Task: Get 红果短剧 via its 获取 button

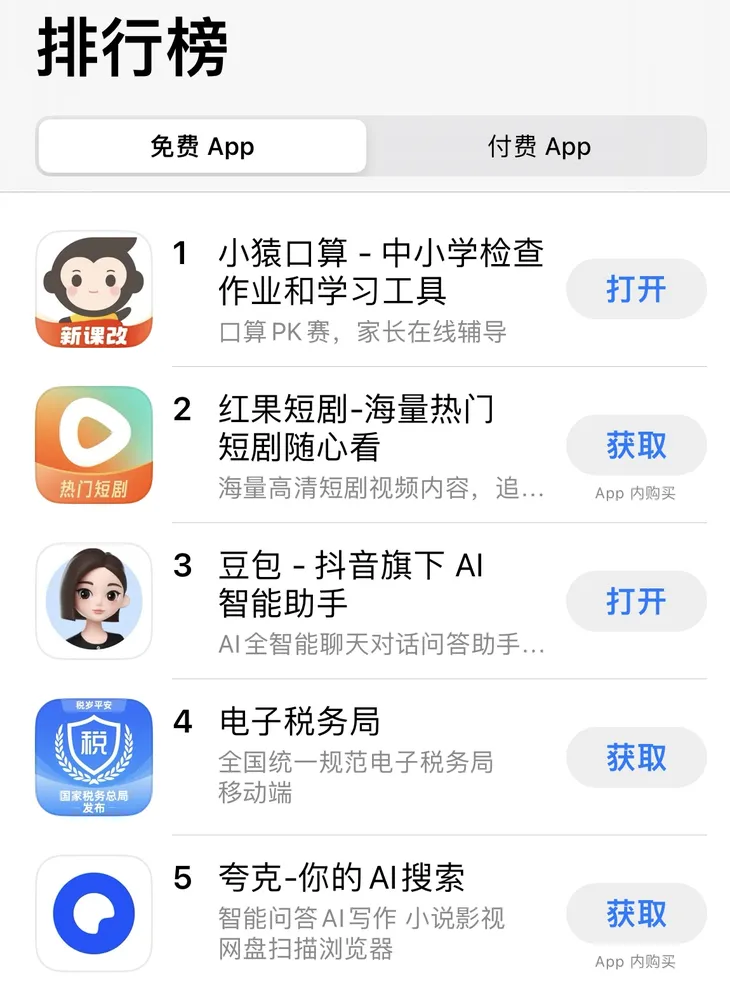Action: 636,444
